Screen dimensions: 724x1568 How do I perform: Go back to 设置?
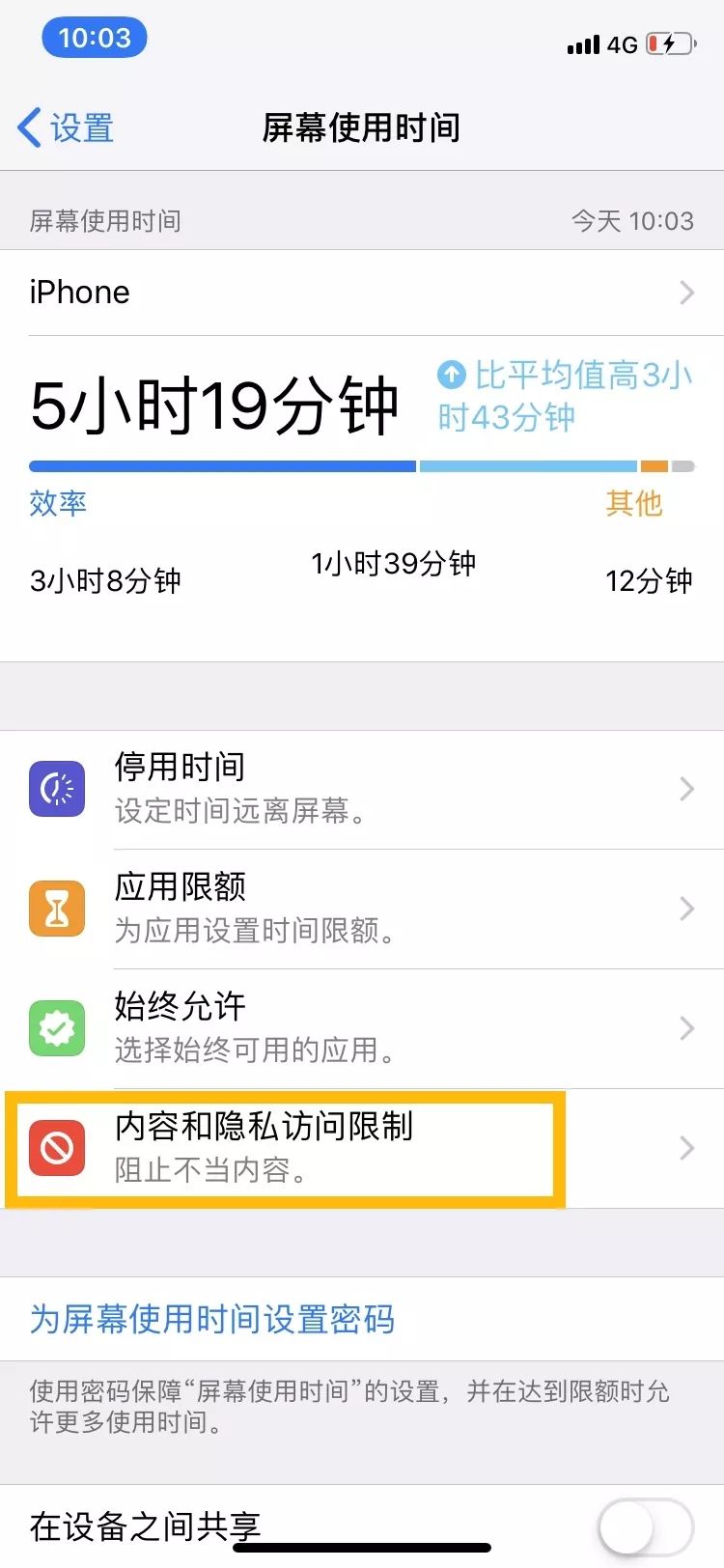[66, 127]
